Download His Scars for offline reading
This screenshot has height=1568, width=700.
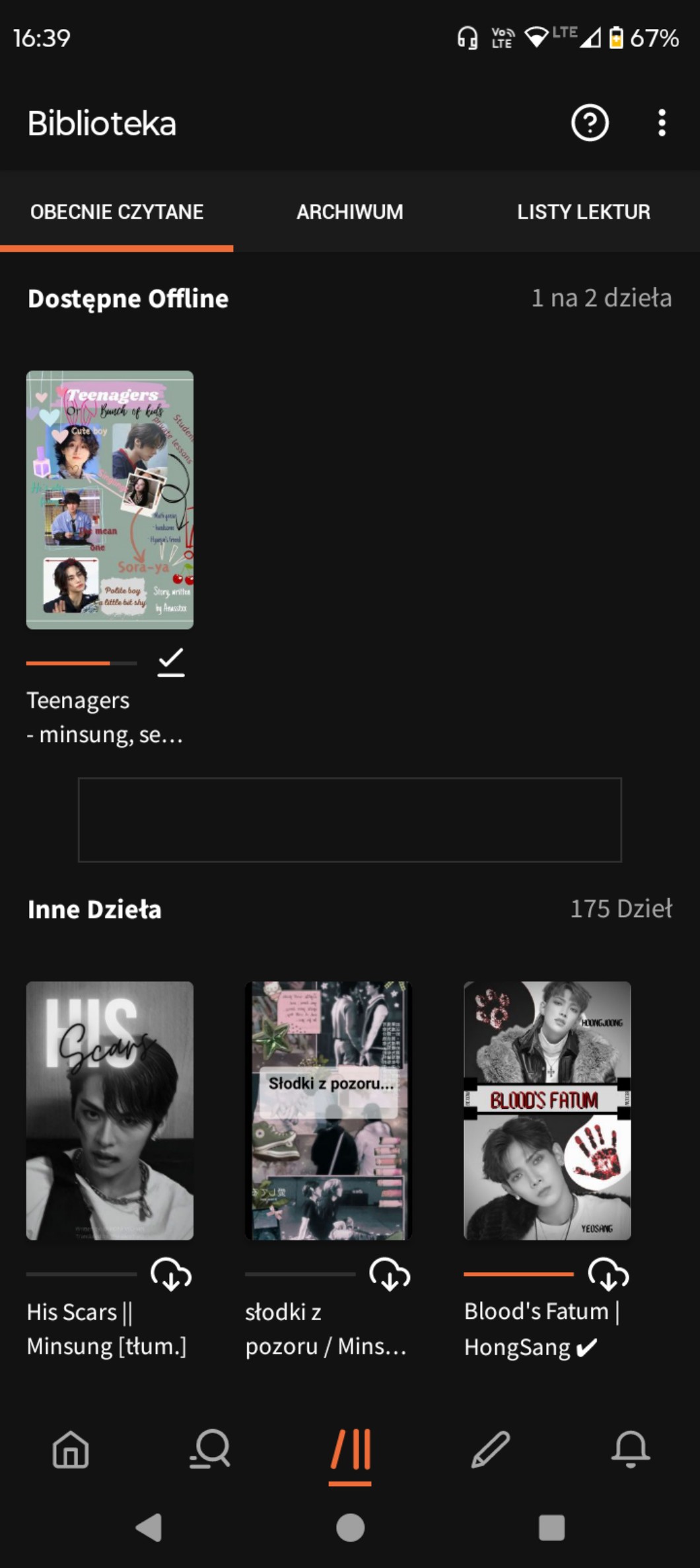(171, 1274)
